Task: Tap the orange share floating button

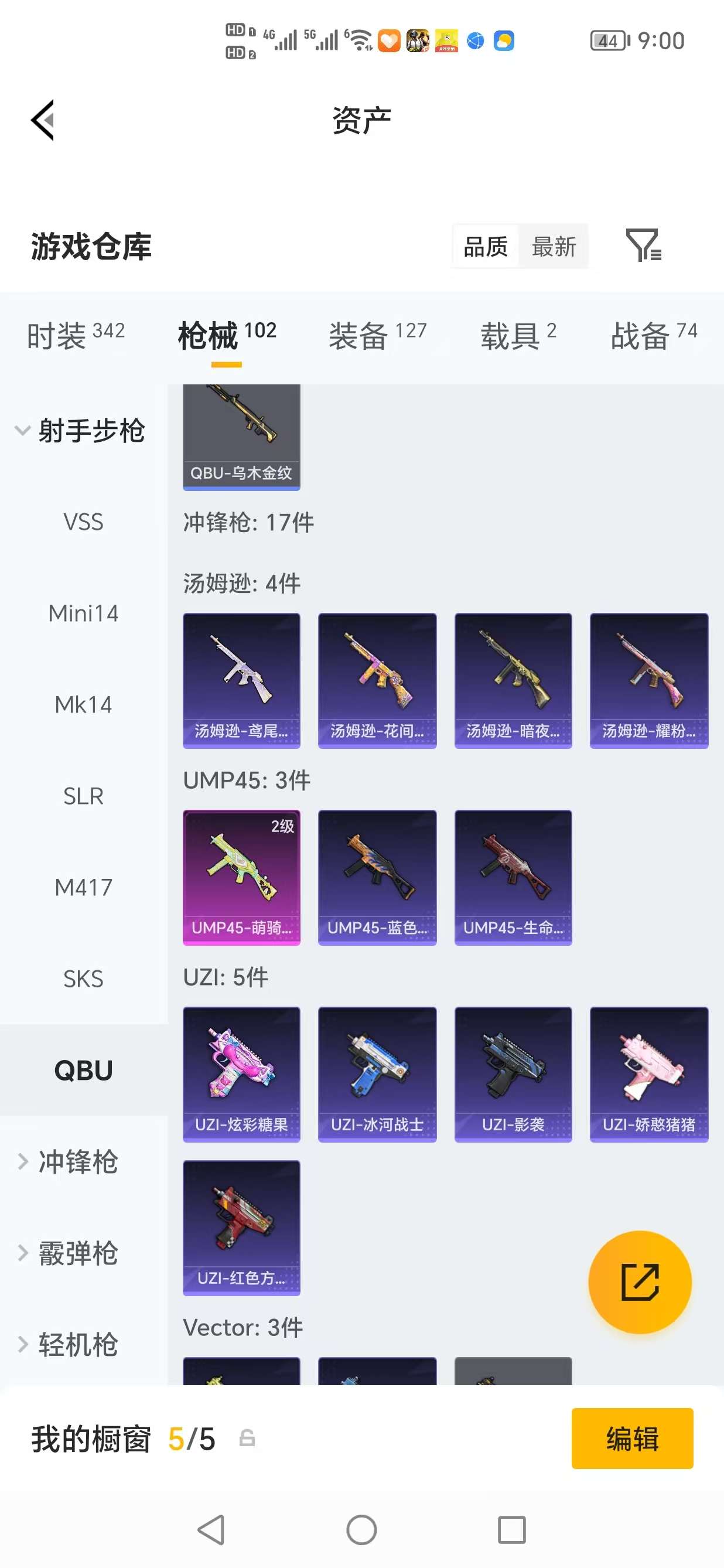Action: click(x=640, y=1282)
